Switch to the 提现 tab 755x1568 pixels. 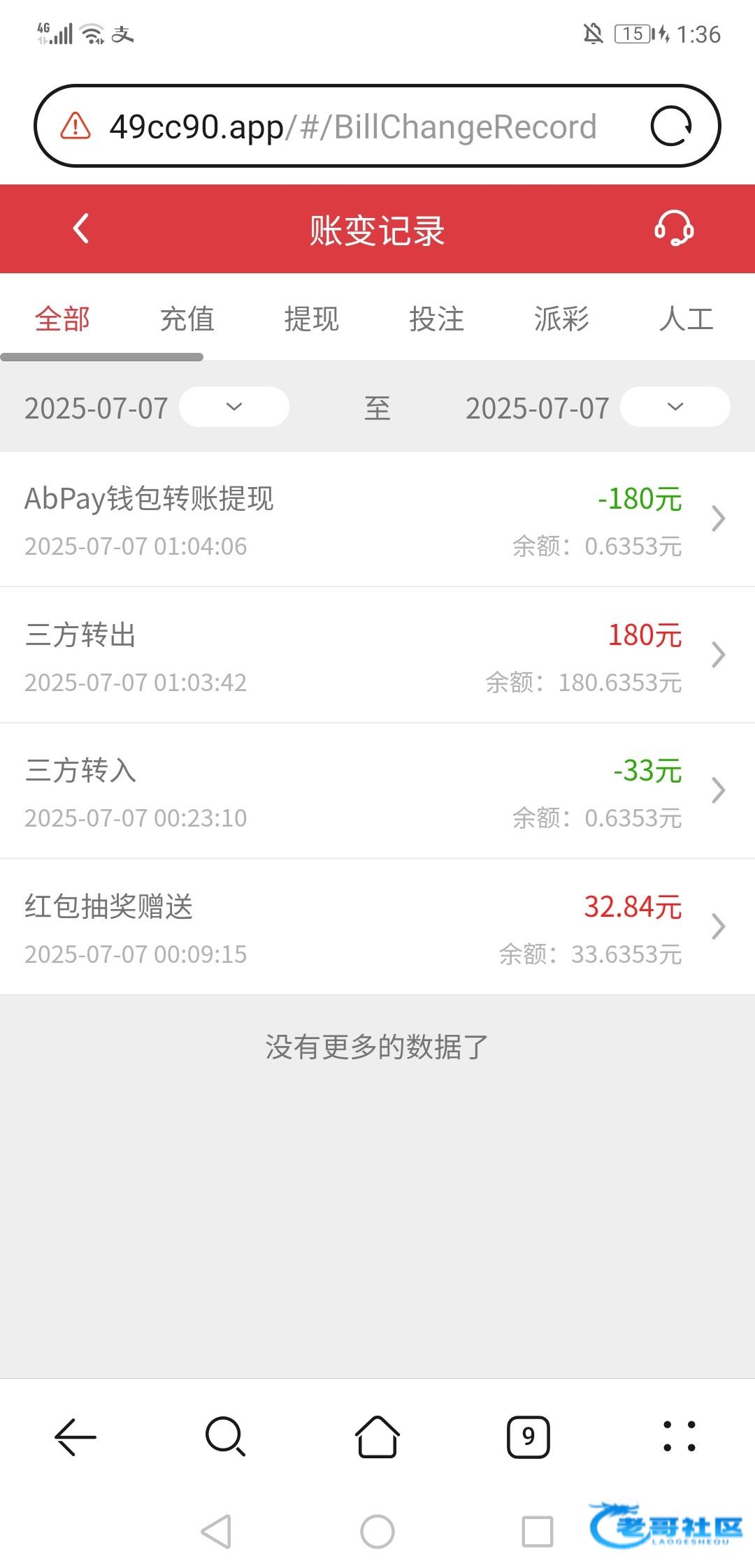coord(312,319)
